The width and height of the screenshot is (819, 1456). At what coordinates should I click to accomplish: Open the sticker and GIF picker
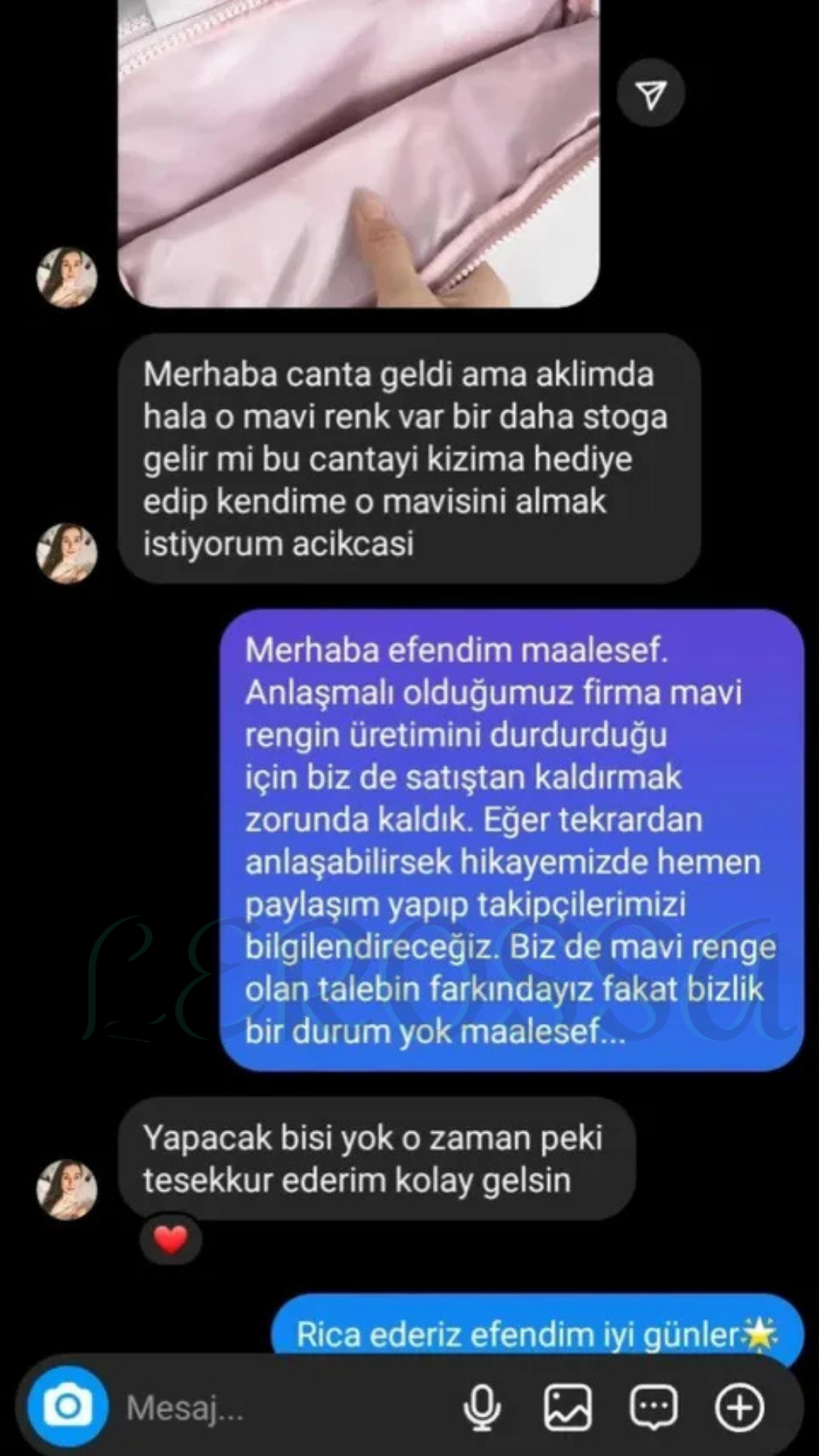click(x=654, y=1407)
